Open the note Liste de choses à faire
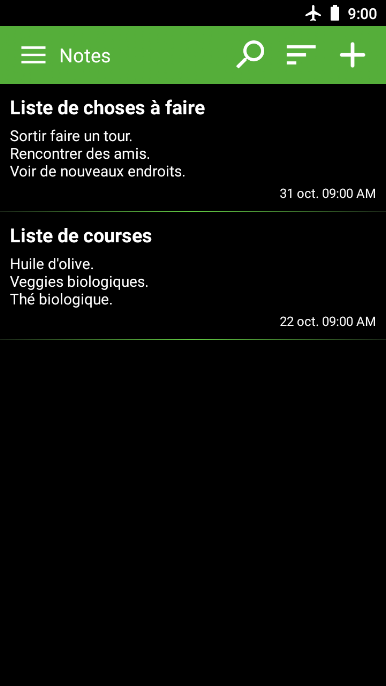 click(x=193, y=147)
